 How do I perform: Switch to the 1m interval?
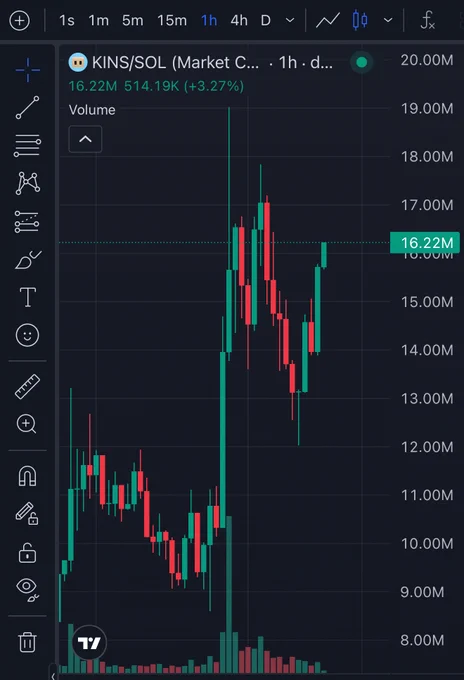(x=98, y=20)
